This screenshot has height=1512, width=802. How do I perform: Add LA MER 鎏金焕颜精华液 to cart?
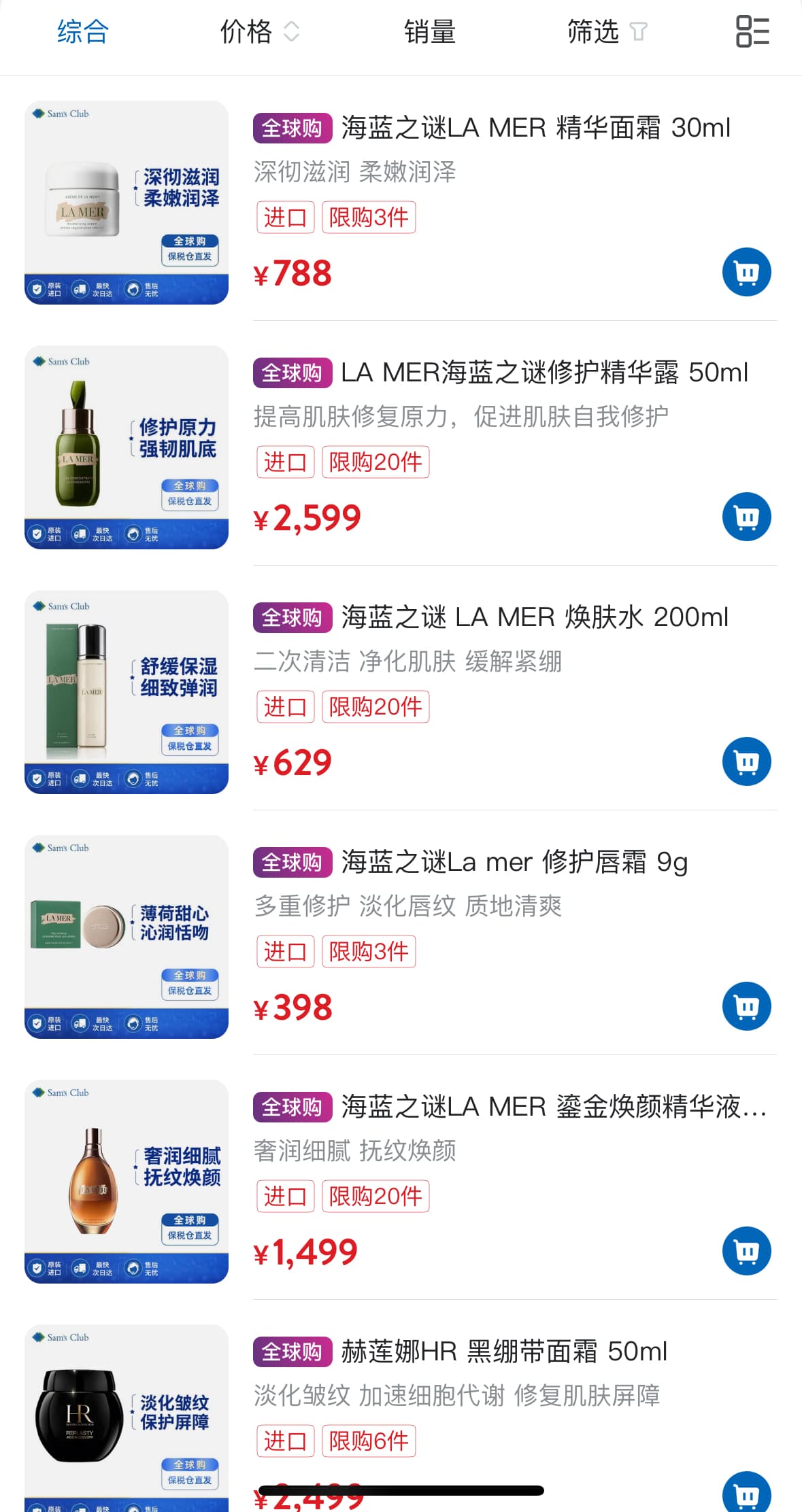(746, 1251)
